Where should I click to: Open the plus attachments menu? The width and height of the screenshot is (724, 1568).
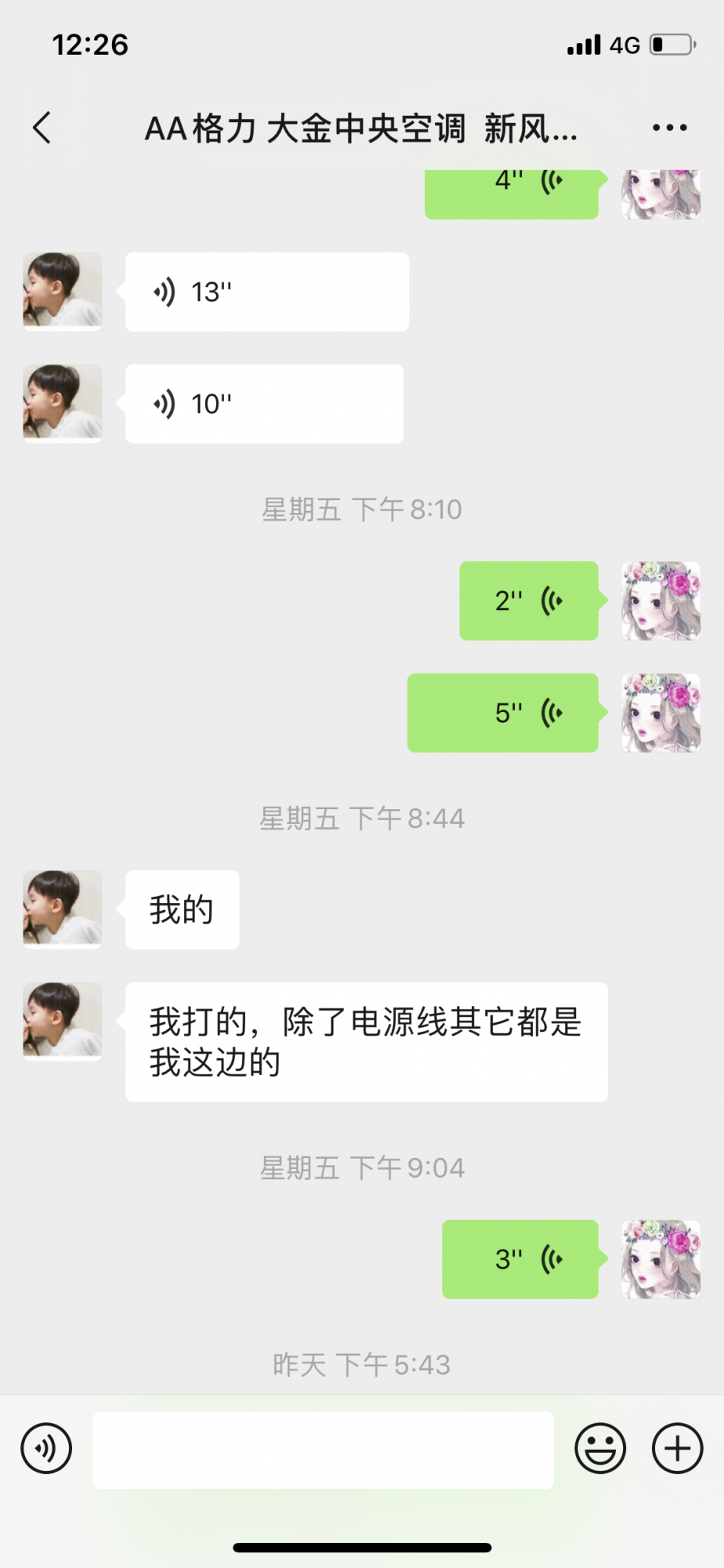[677, 1449]
